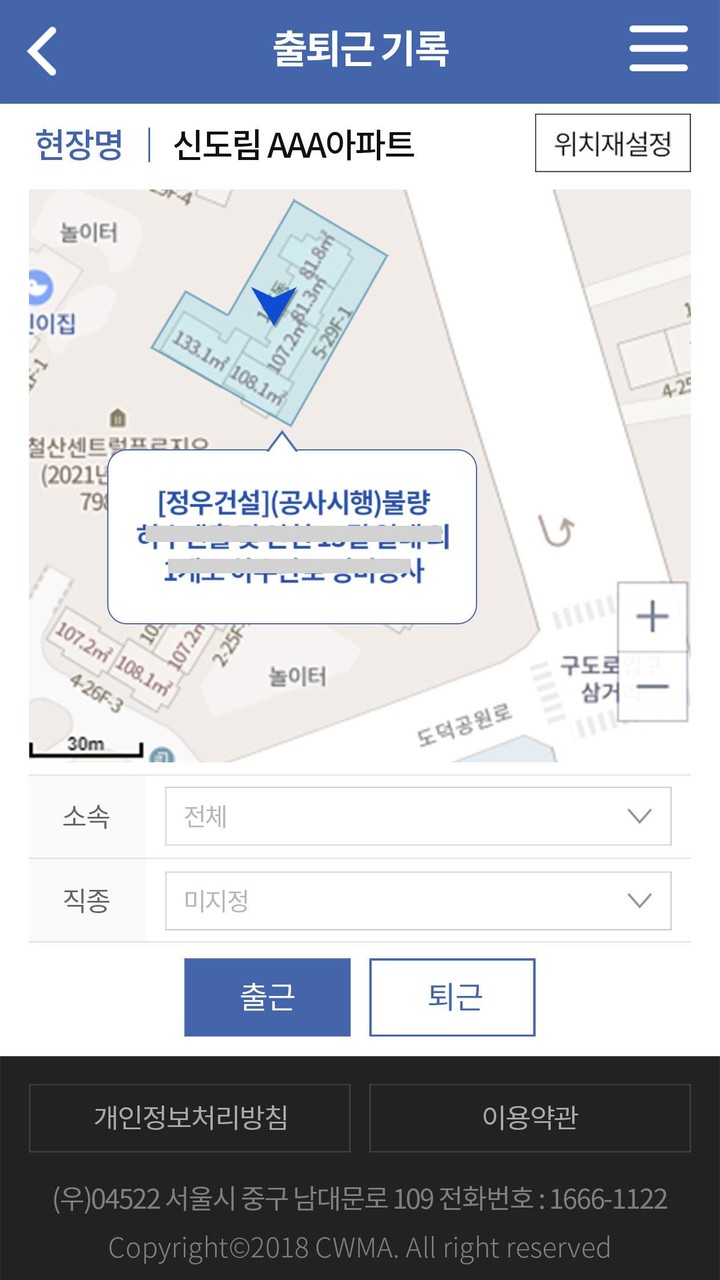This screenshot has width=720, height=1280.
Task: Open the 소속 dropdown showing 전체
Action: point(417,816)
